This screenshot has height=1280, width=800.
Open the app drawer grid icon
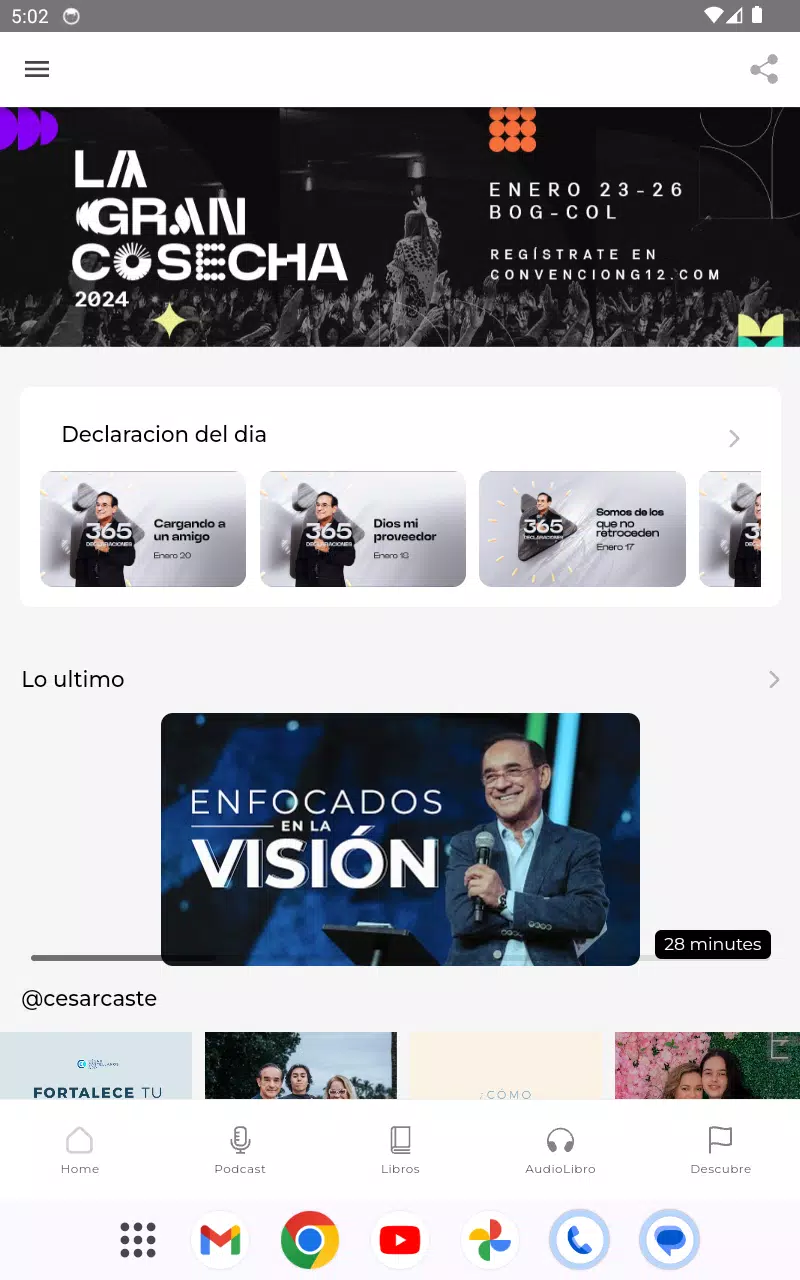coord(137,1240)
